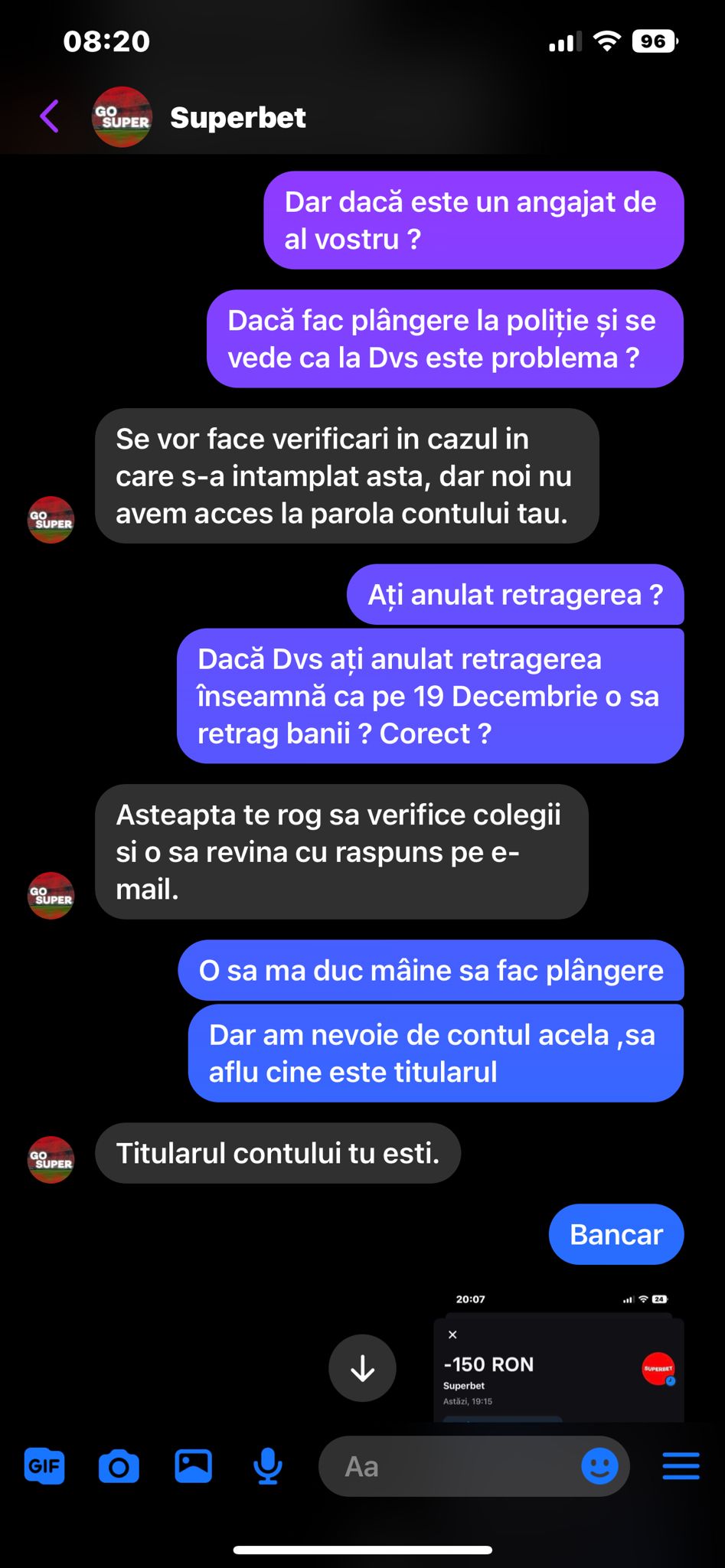
Task: Open the photo gallery picker
Action: pyautogui.click(x=193, y=1466)
